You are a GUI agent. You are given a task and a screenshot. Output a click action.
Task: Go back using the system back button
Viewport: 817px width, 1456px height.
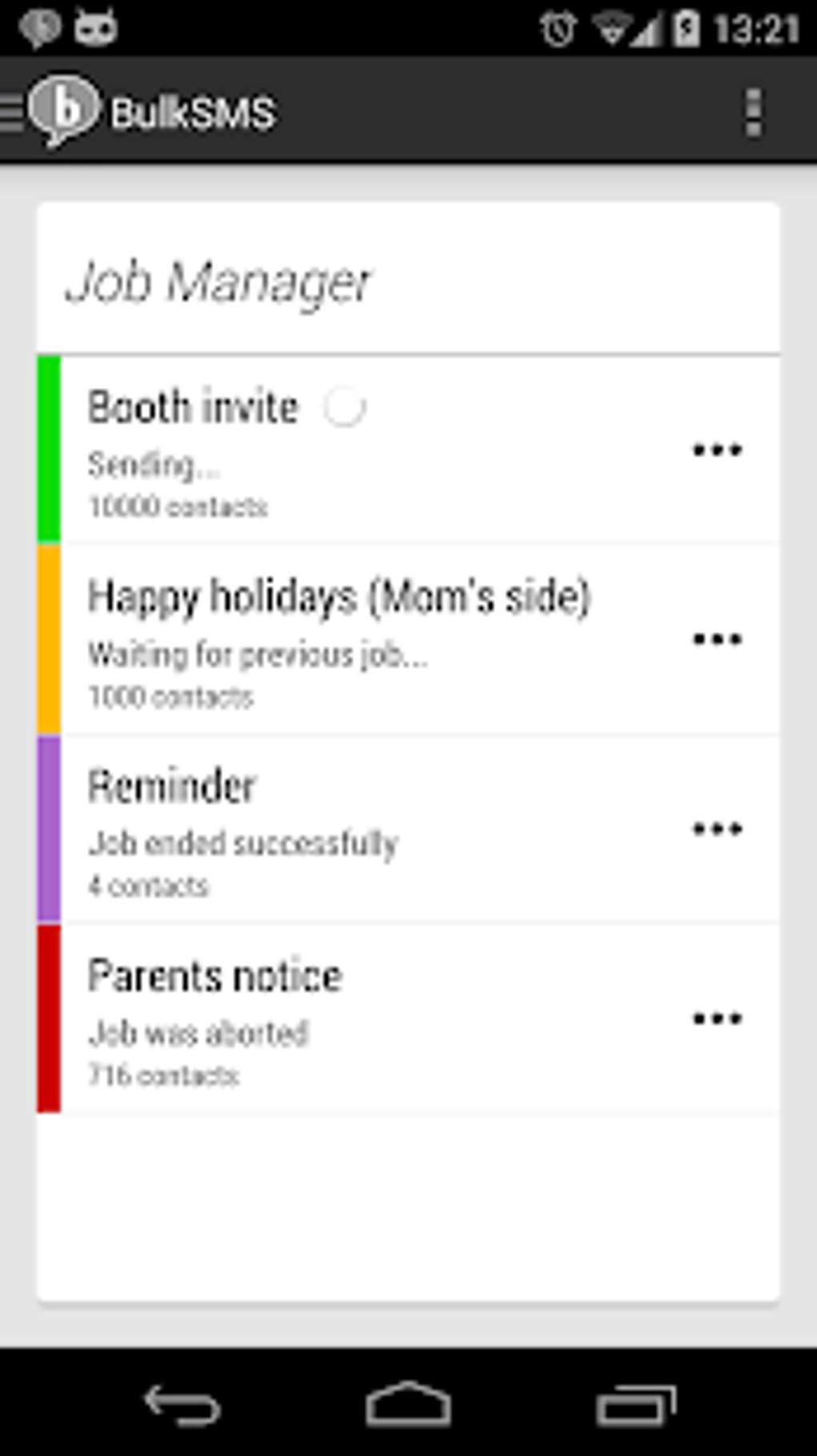(x=183, y=1405)
